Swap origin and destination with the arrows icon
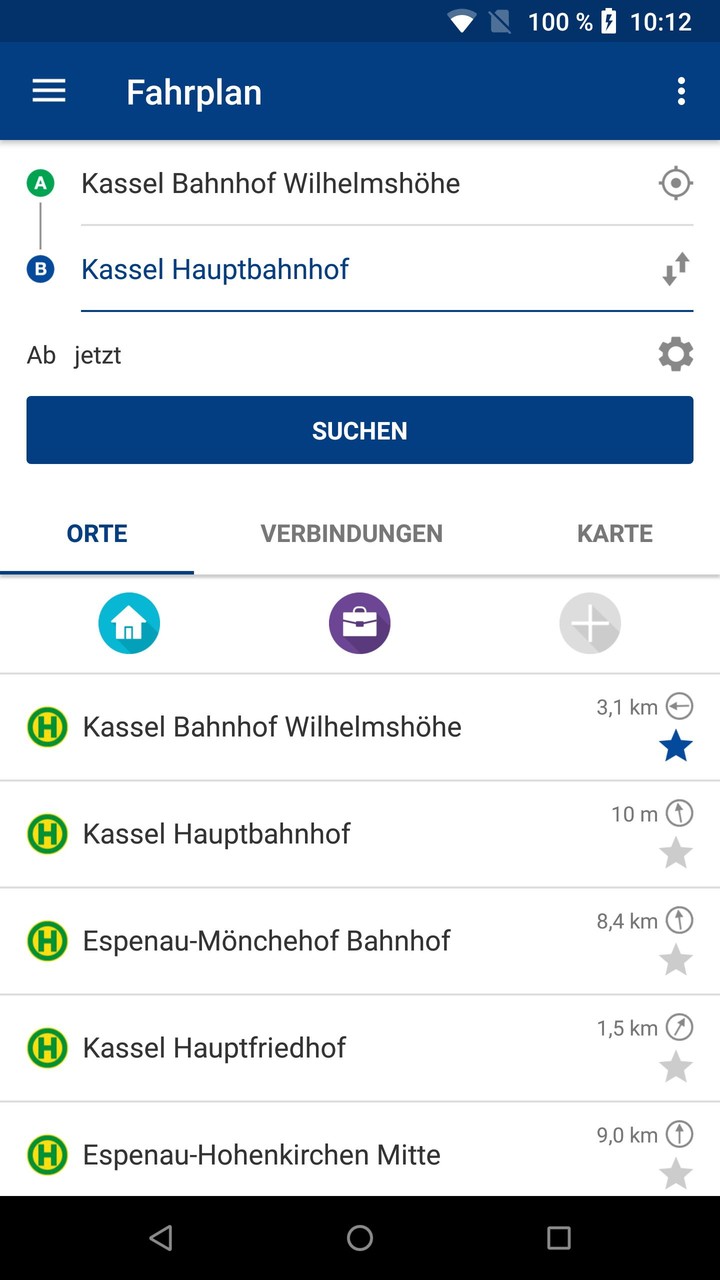The width and height of the screenshot is (720, 1280). pos(675,269)
